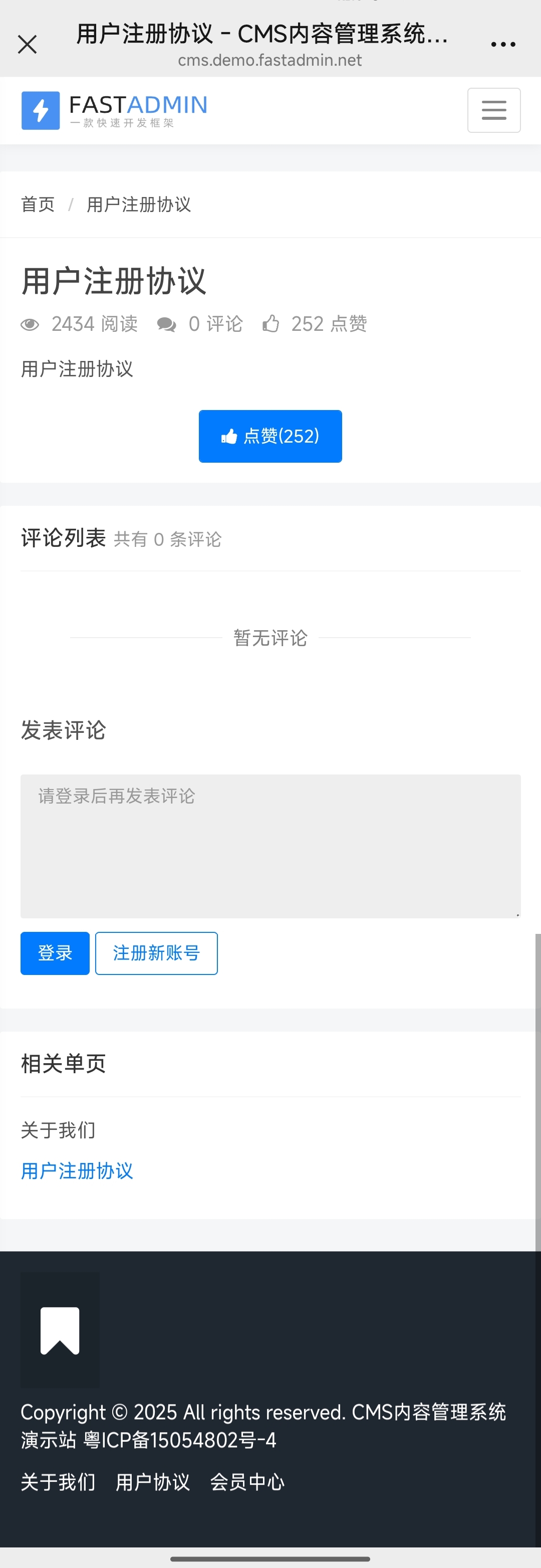Tap the blue 点赞(252) button
Viewport: 541px width, 1568px height.
(x=270, y=436)
